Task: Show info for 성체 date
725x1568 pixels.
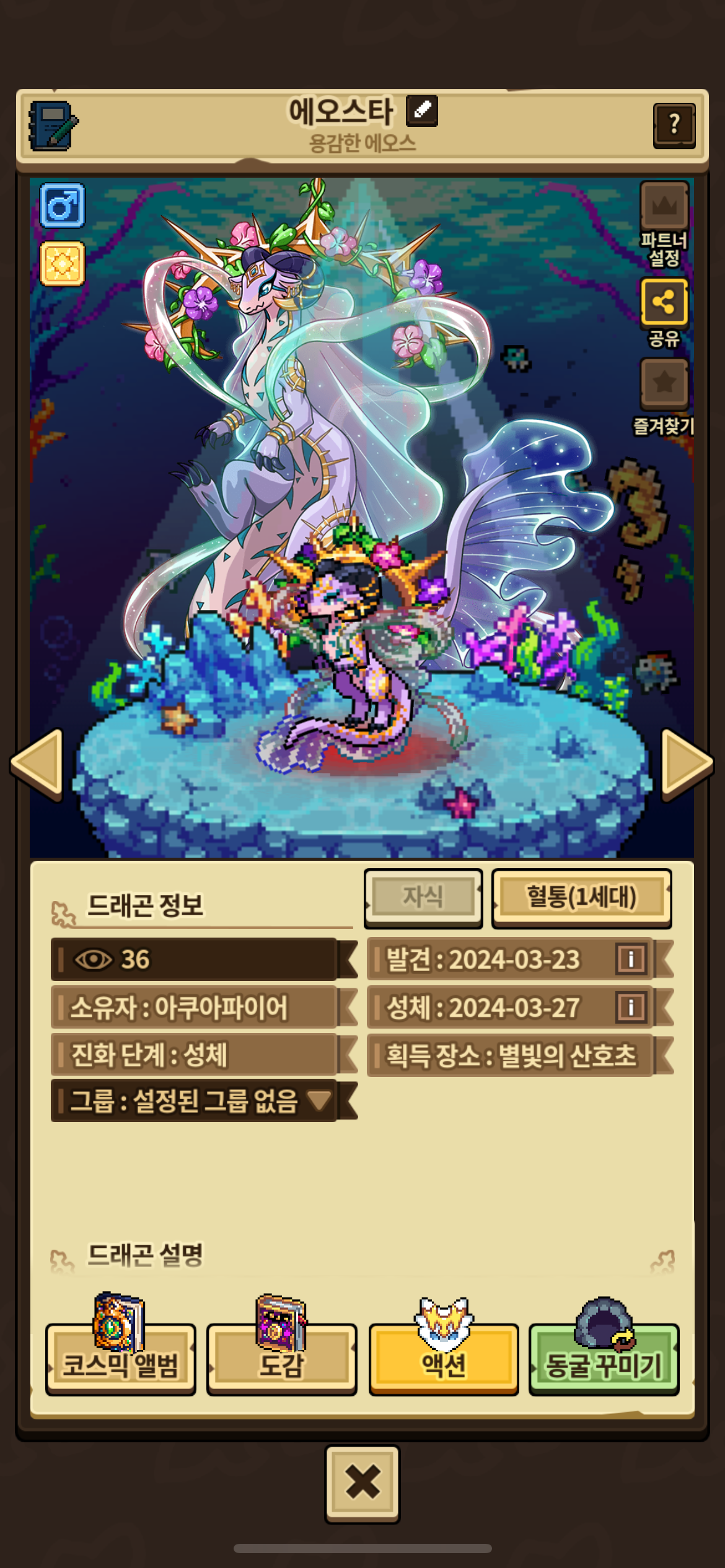Action: [631, 1007]
